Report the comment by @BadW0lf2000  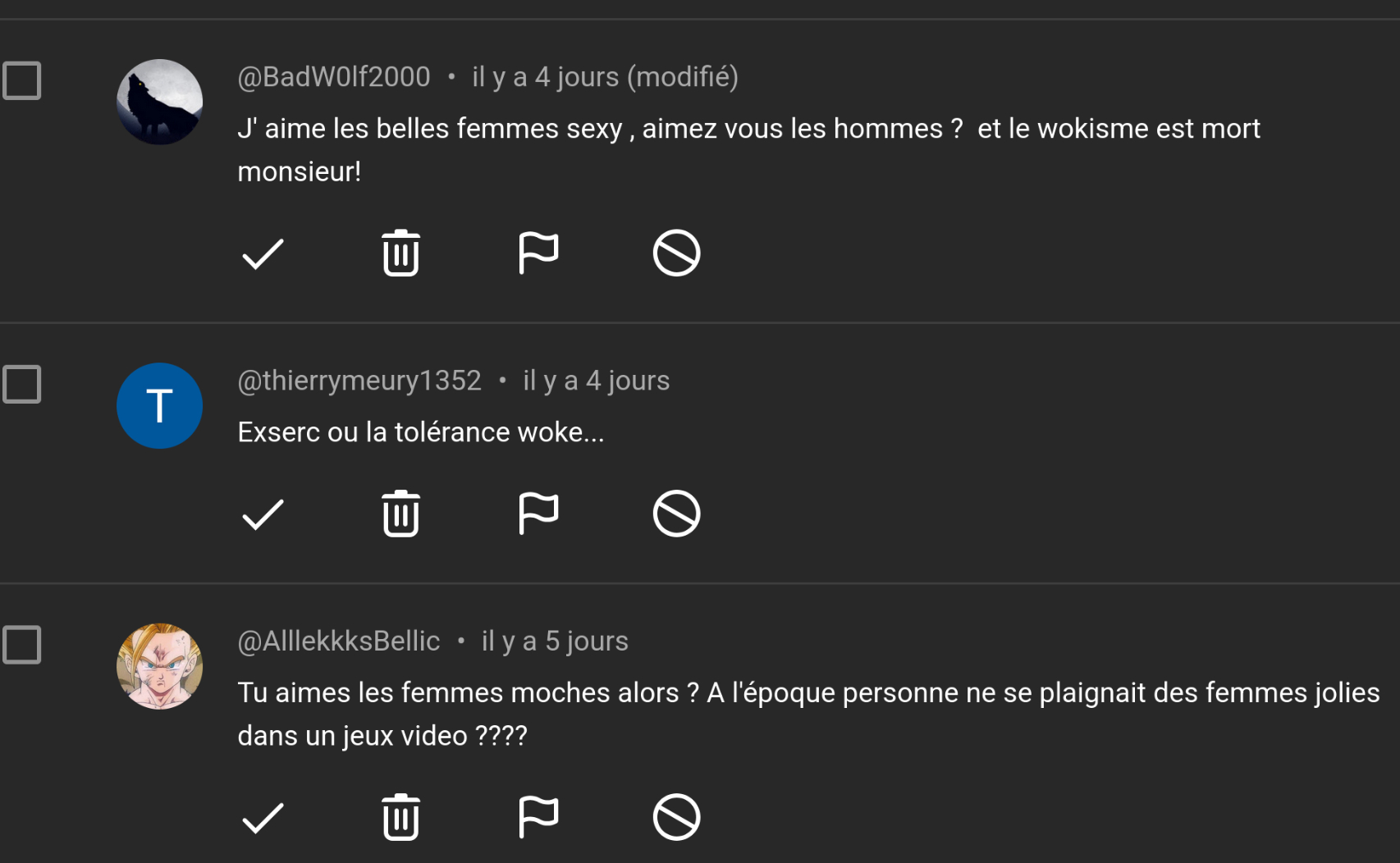(x=538, y=253)
